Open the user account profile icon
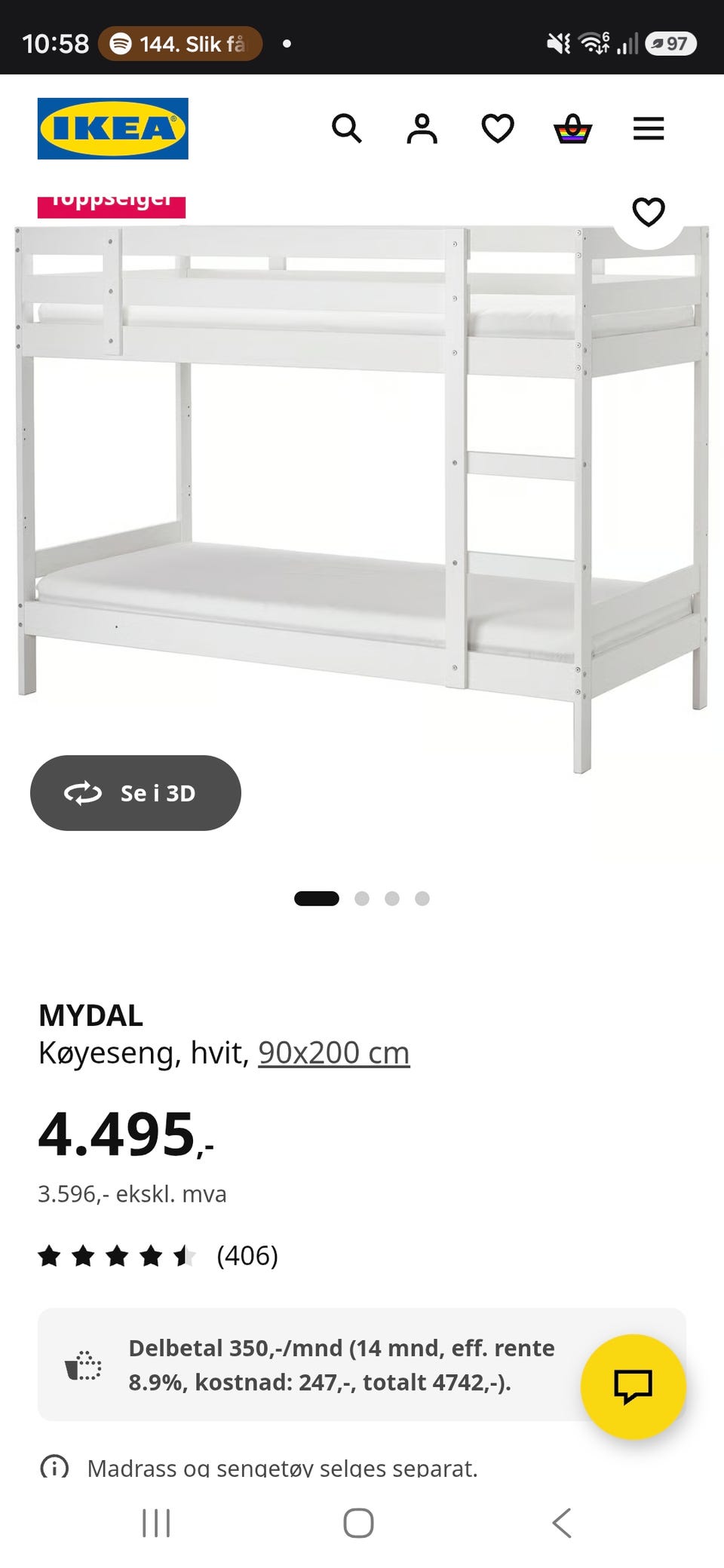The height and width of the screenshot is (1568, 724). (422, 129)
